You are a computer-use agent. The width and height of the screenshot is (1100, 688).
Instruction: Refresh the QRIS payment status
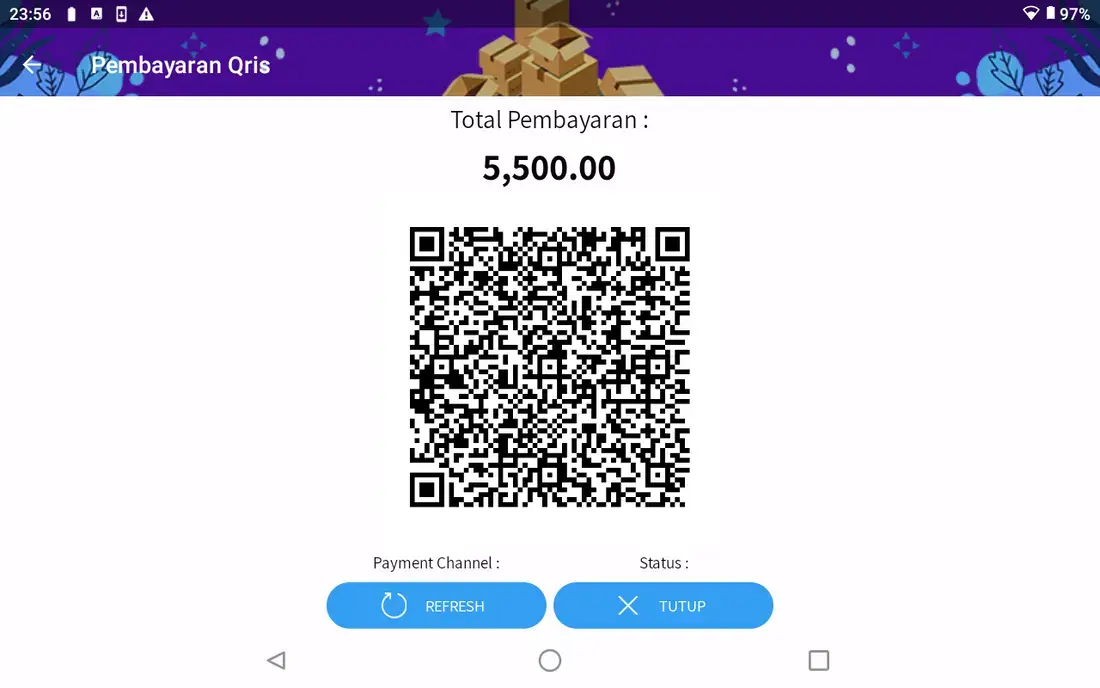tap(436, 606)
